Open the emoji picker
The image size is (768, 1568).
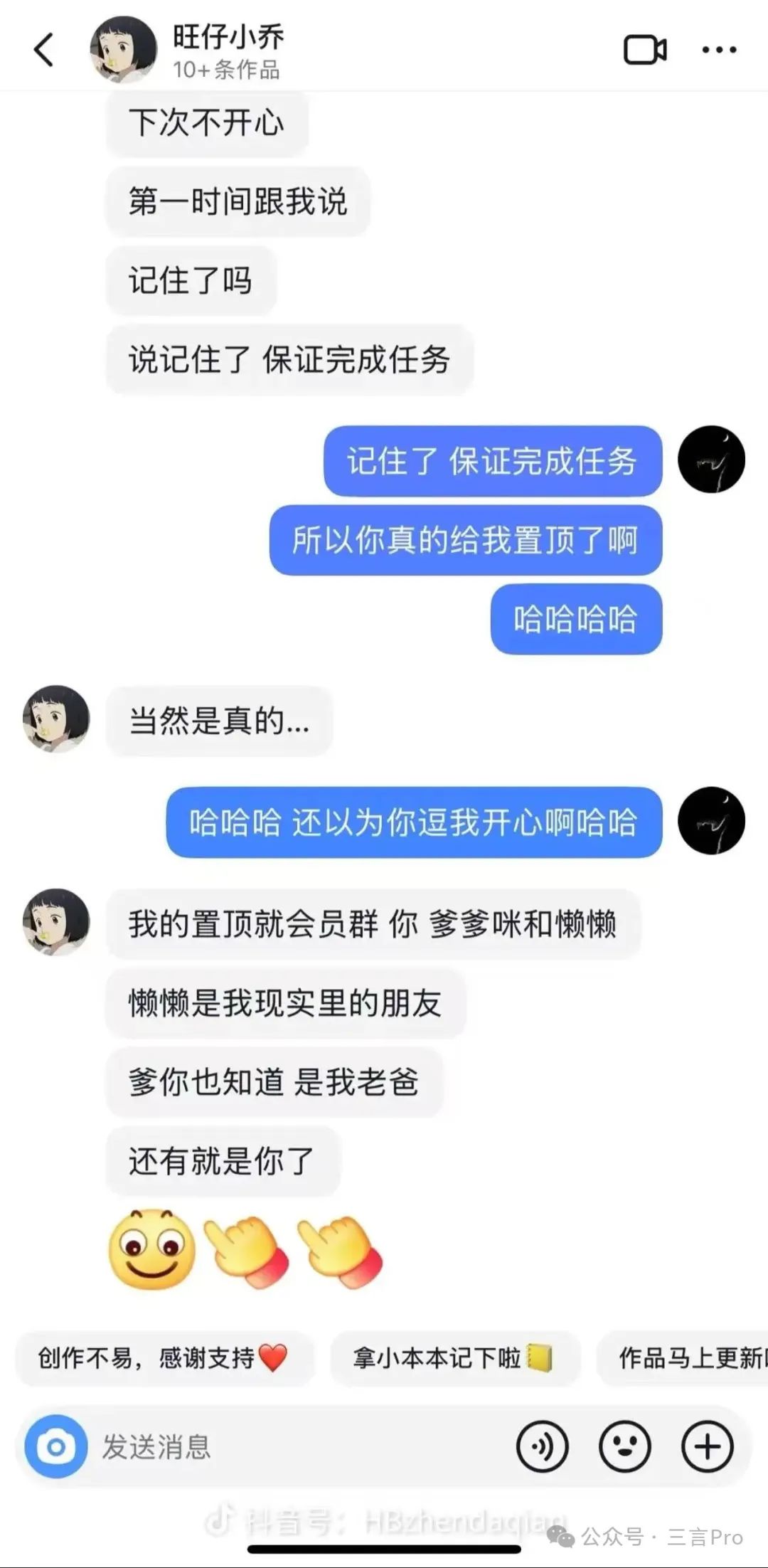[624, 1446]
